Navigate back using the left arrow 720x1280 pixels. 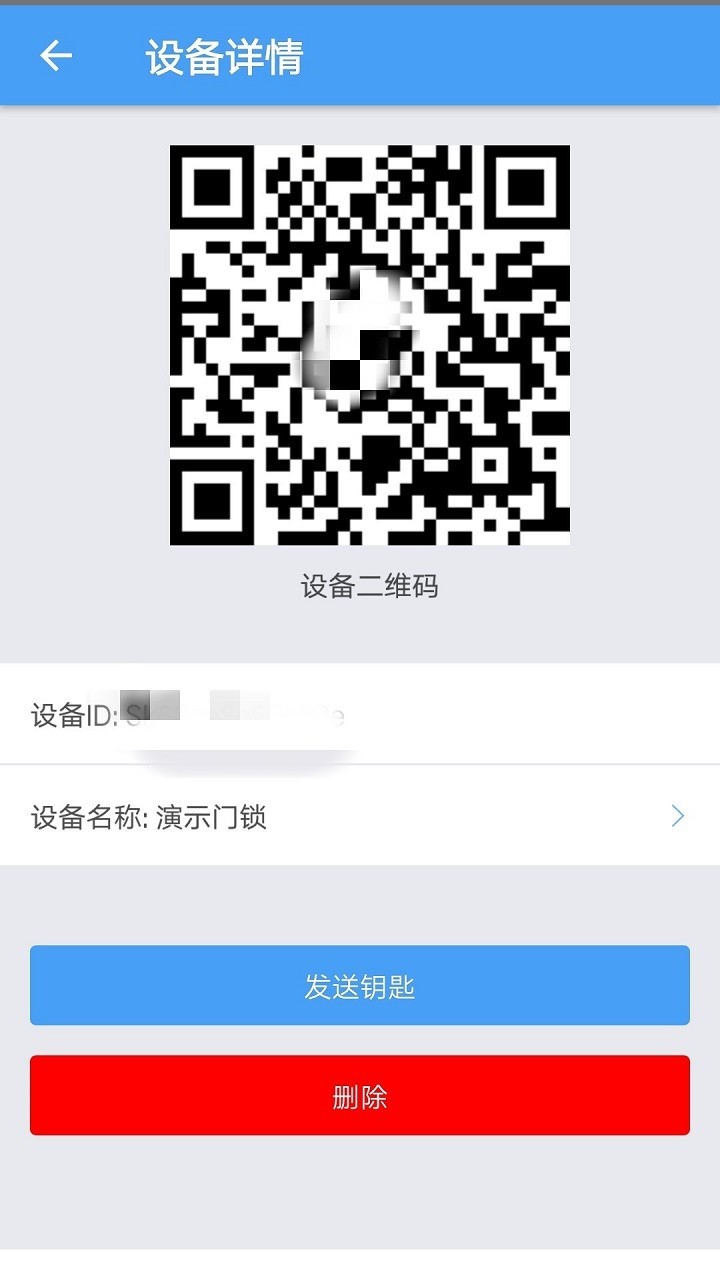(55, 56)
